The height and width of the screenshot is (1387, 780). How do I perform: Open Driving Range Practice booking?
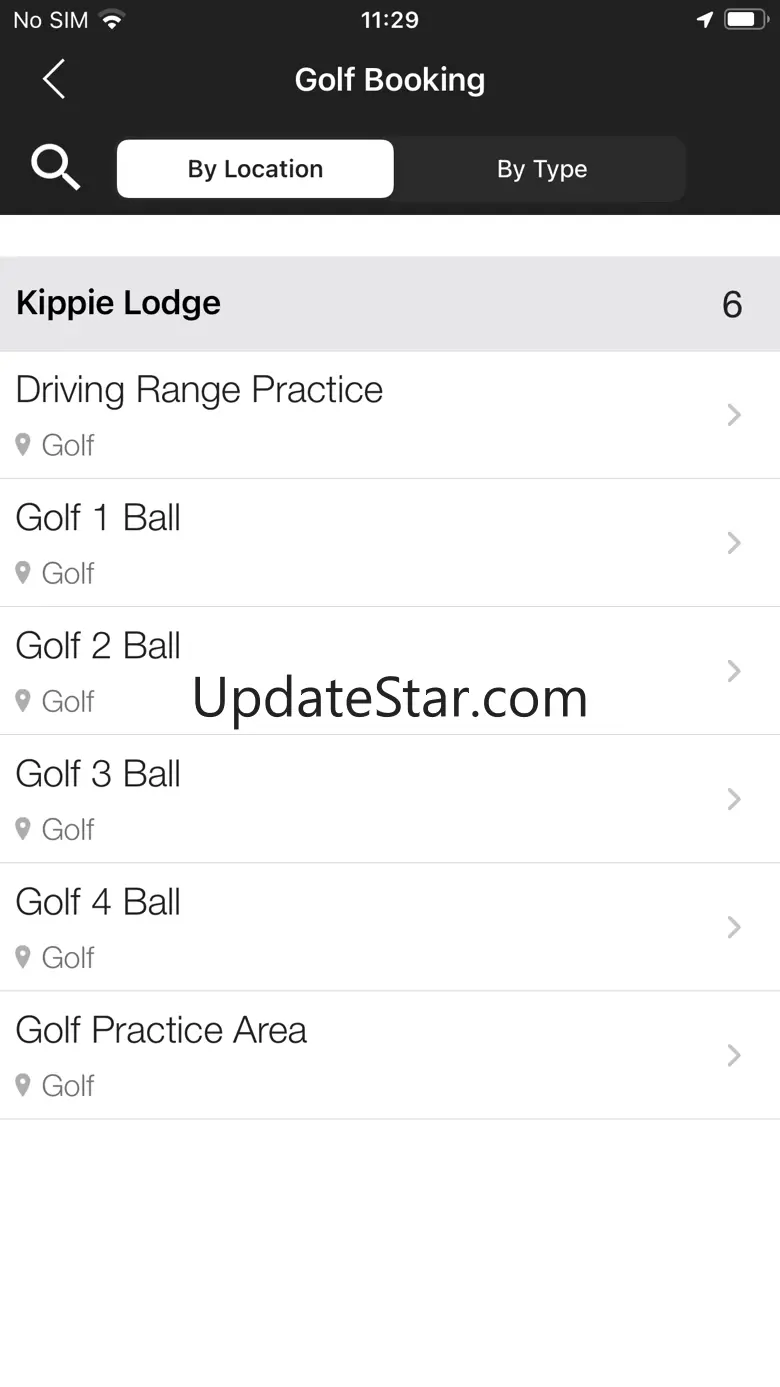pyautogui.click(x=390, y=414)
